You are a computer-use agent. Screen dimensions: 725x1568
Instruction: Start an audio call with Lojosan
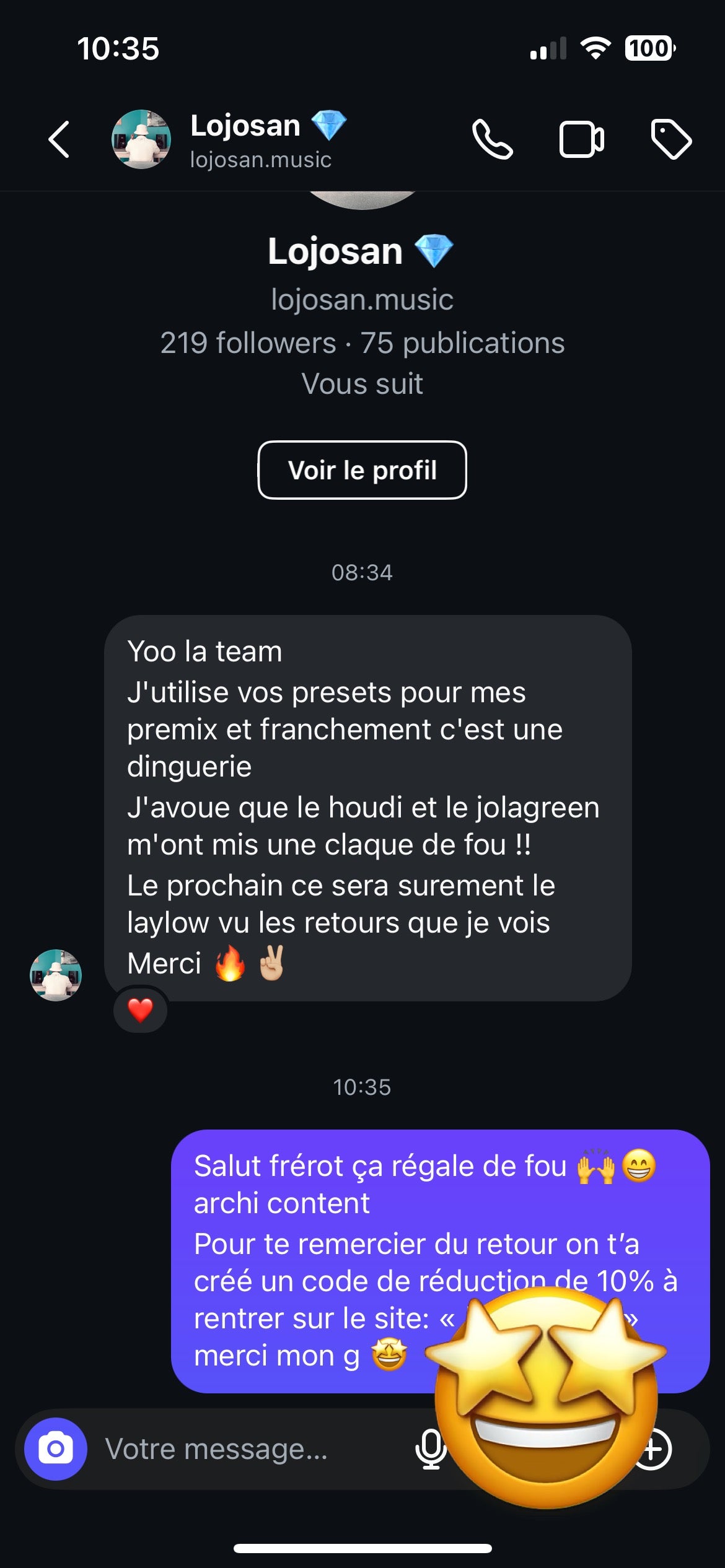(x=492, y=139)
